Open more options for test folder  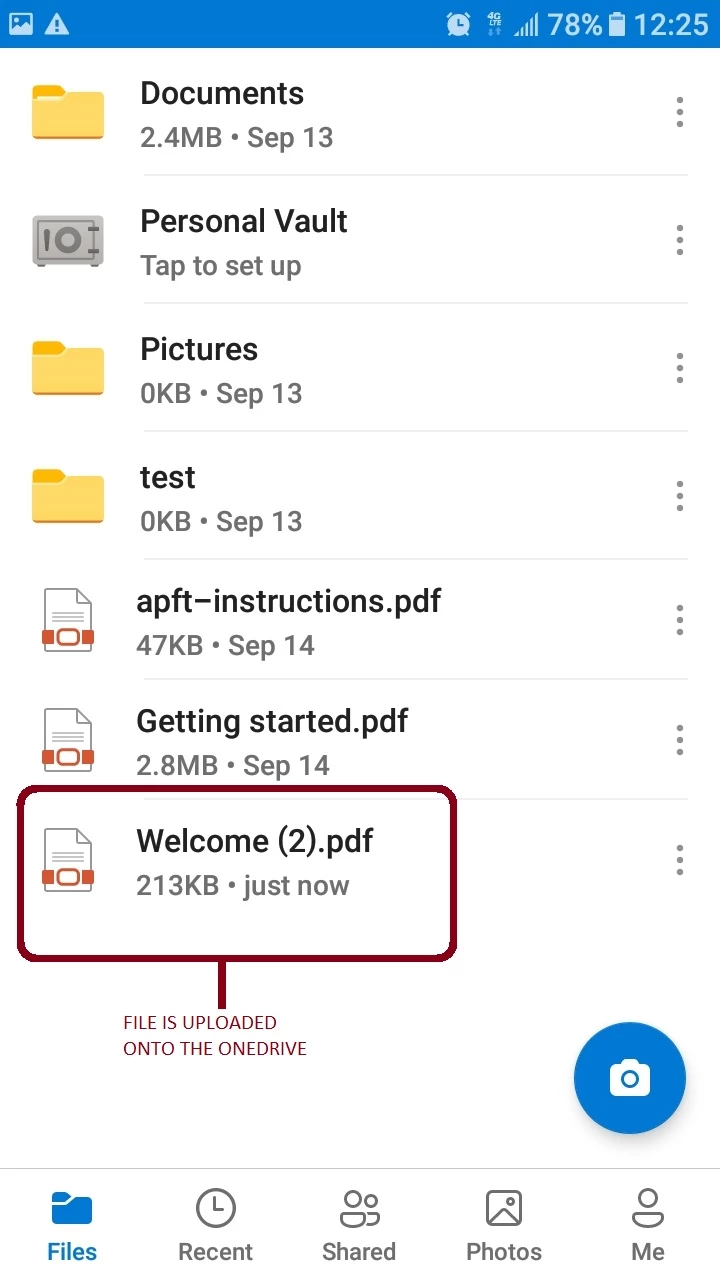pyautogui.click(x=680, y=496)
